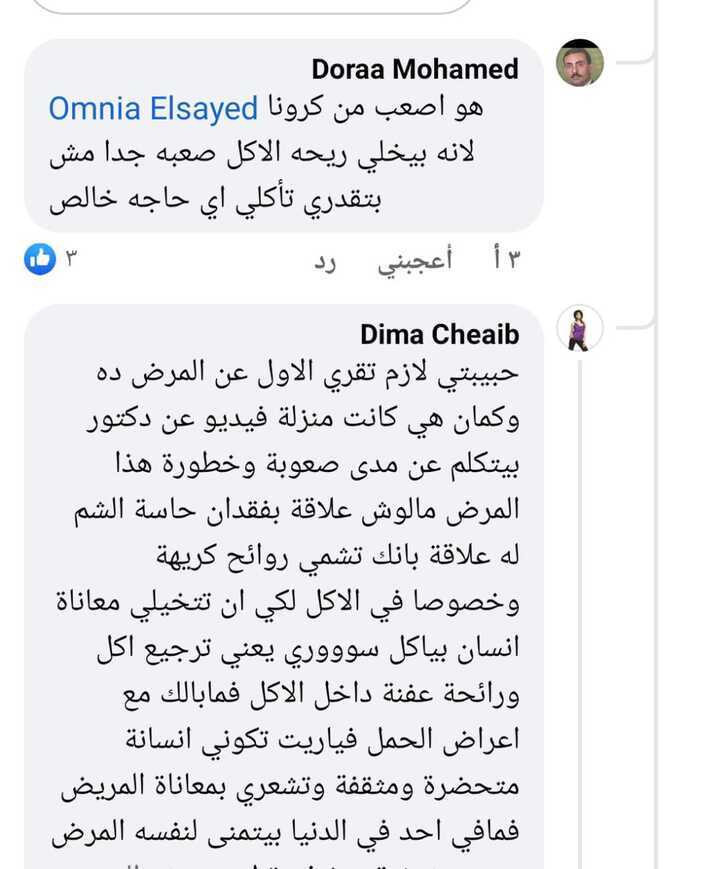The image size is (720, 869).
Task: Open Dima Cheaib's profile name
Action: [x=439, y=334]
